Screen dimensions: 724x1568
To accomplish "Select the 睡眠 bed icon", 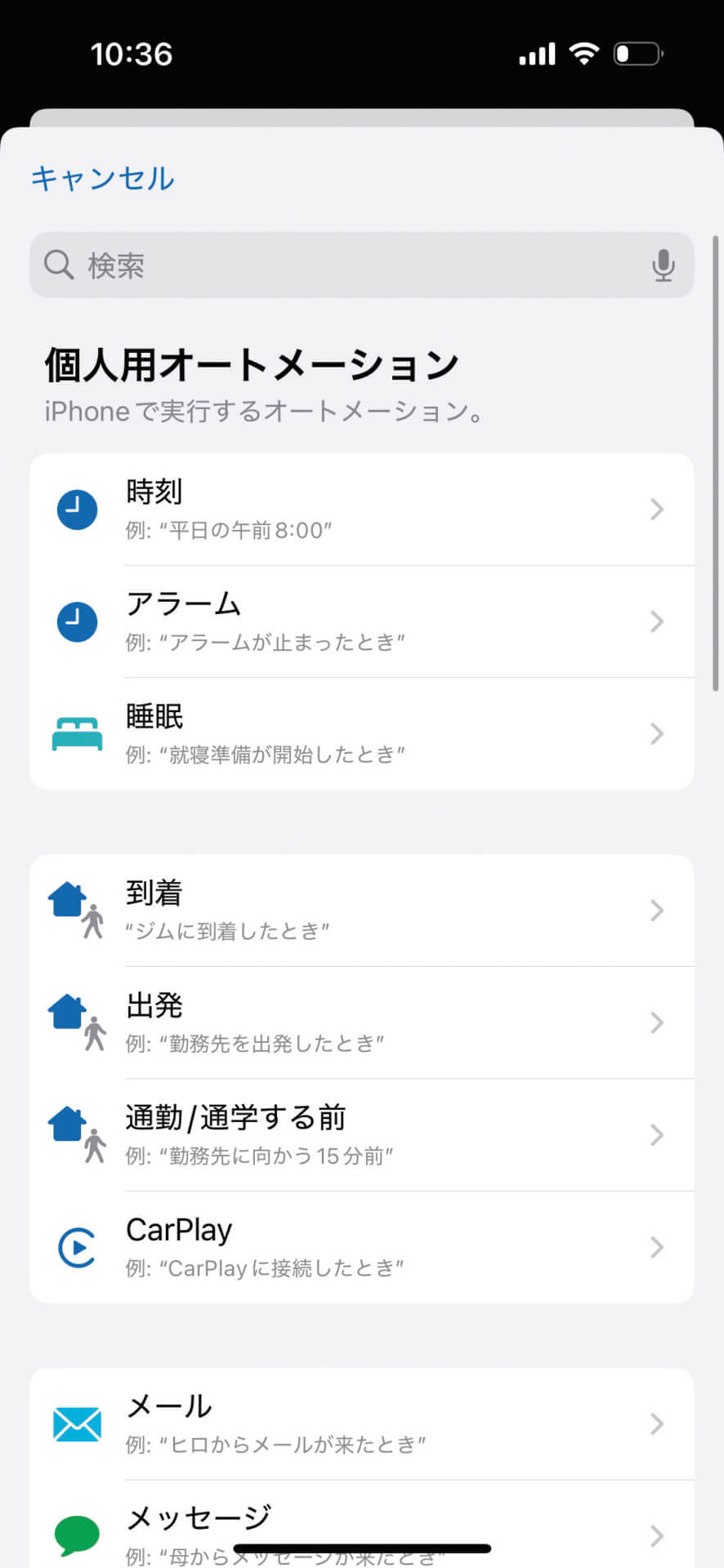I will click(76, 733).
